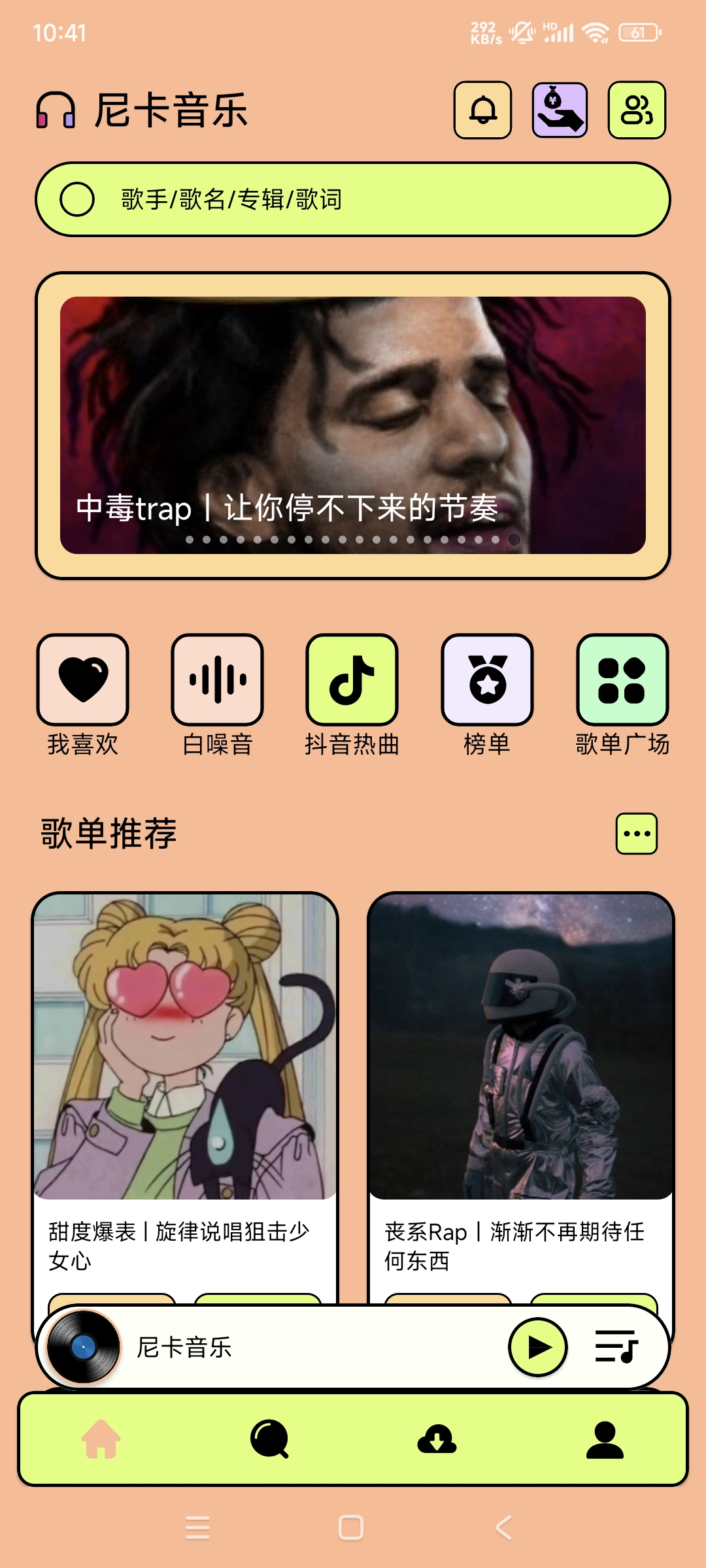Viewport: 706px width, 1568px height.
Task: Open 白噪音 white noise
Action: coord(218,679)
